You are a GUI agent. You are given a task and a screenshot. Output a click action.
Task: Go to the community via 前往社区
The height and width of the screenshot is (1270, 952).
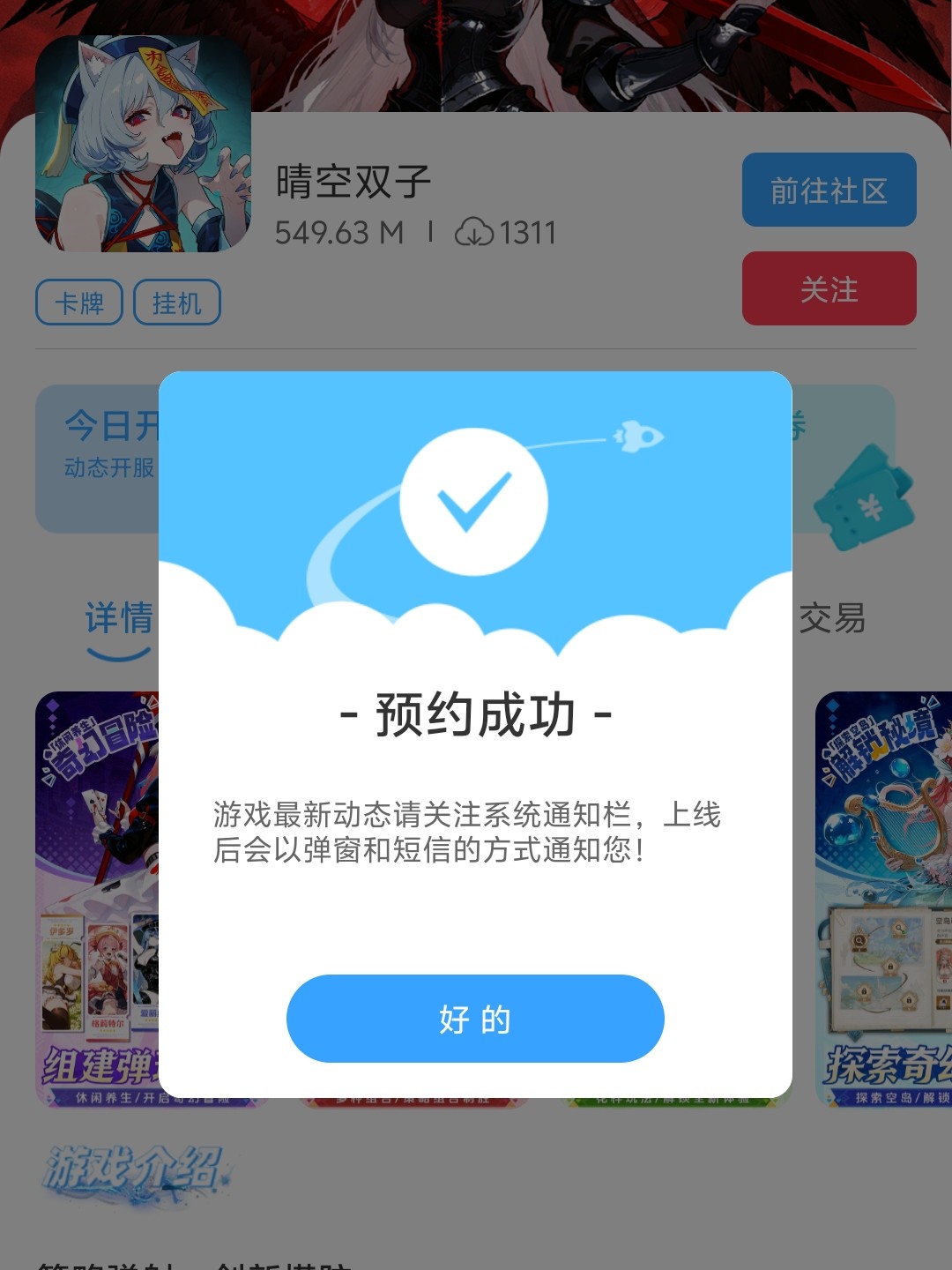coord(829,190)
